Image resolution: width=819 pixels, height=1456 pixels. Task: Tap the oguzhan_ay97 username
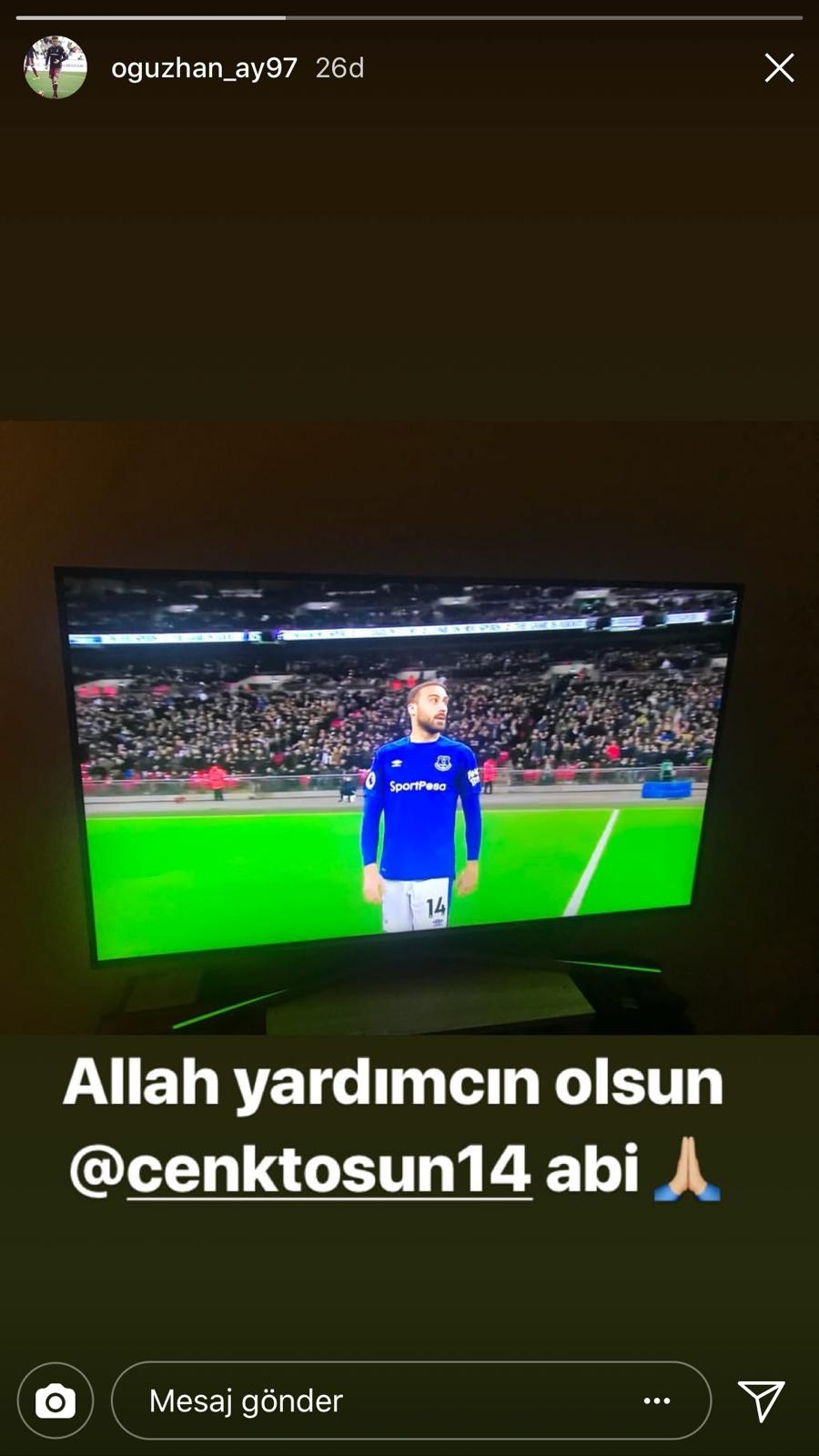(x=204, y=68)
